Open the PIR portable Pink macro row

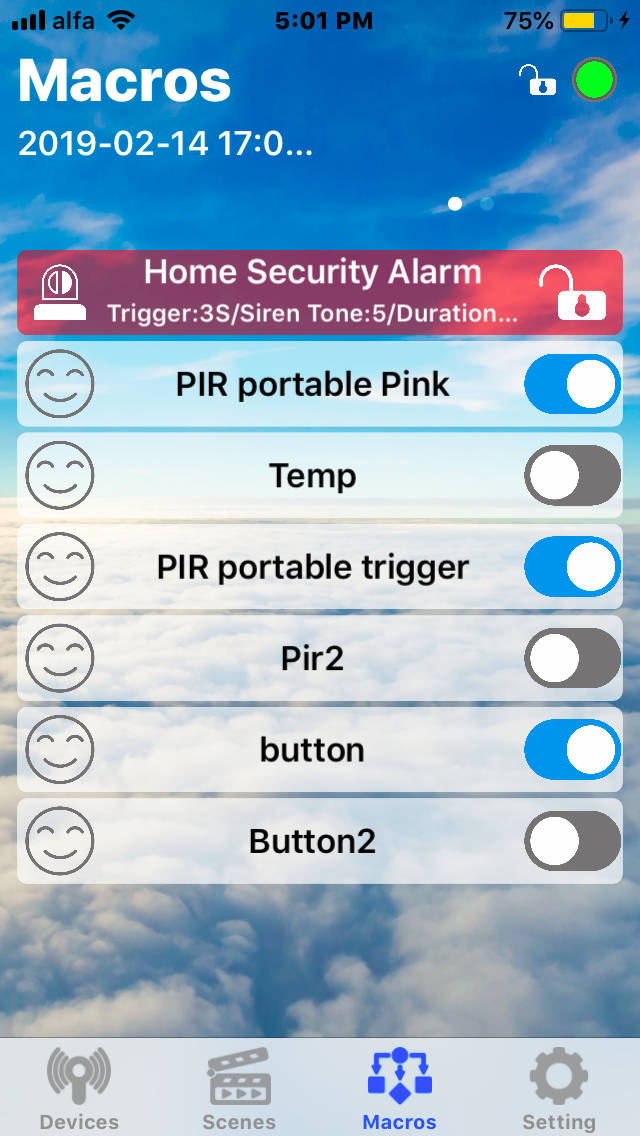[312, 384]
